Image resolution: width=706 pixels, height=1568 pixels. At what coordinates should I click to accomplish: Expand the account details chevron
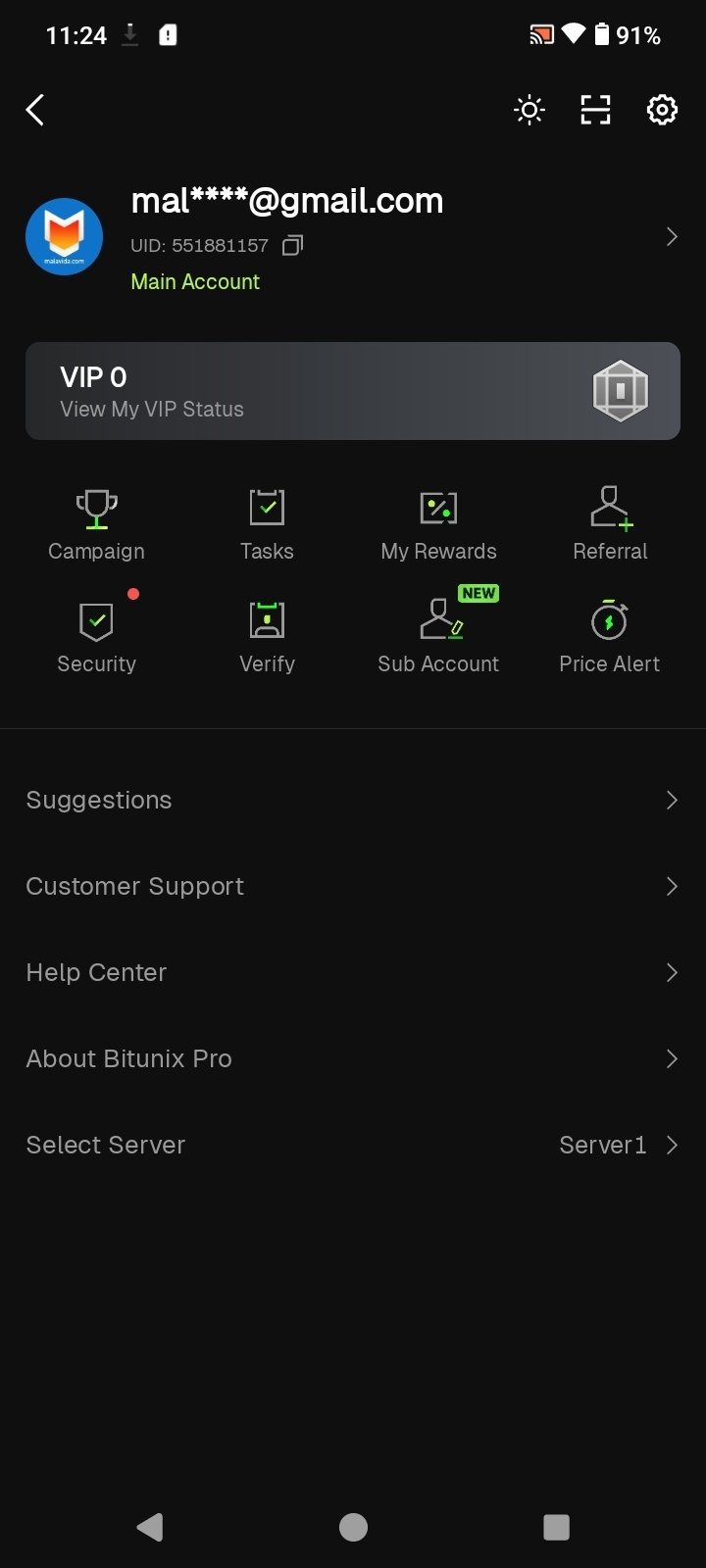point(672,236)
